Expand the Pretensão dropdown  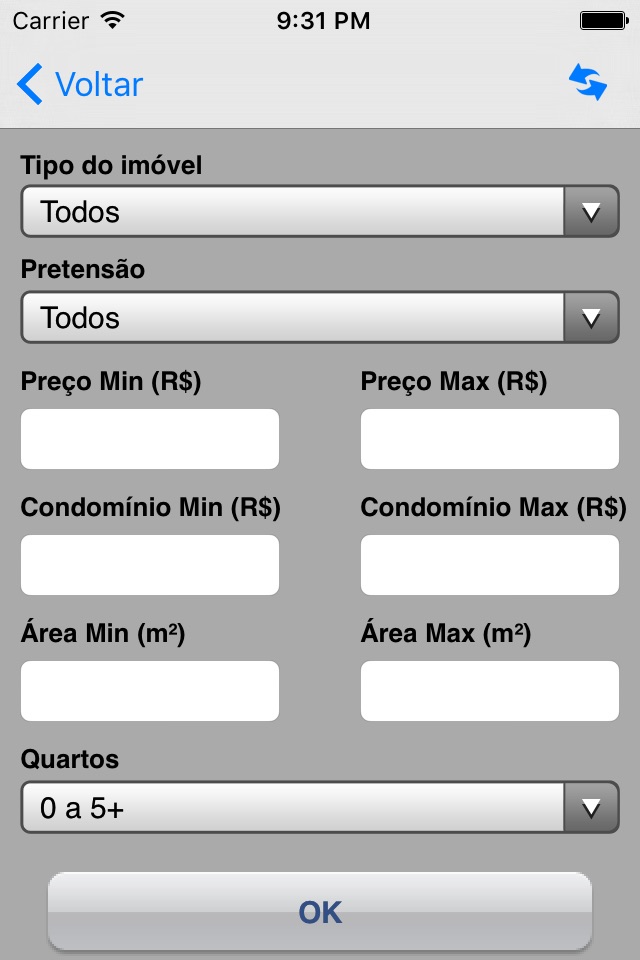point(320,318)
